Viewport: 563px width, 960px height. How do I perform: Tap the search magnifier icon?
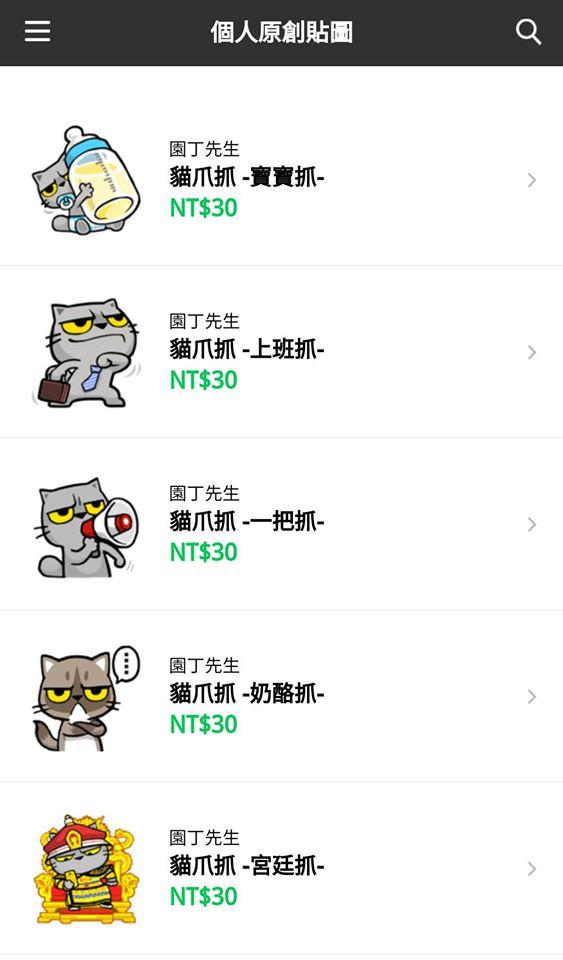click(528, 32)
